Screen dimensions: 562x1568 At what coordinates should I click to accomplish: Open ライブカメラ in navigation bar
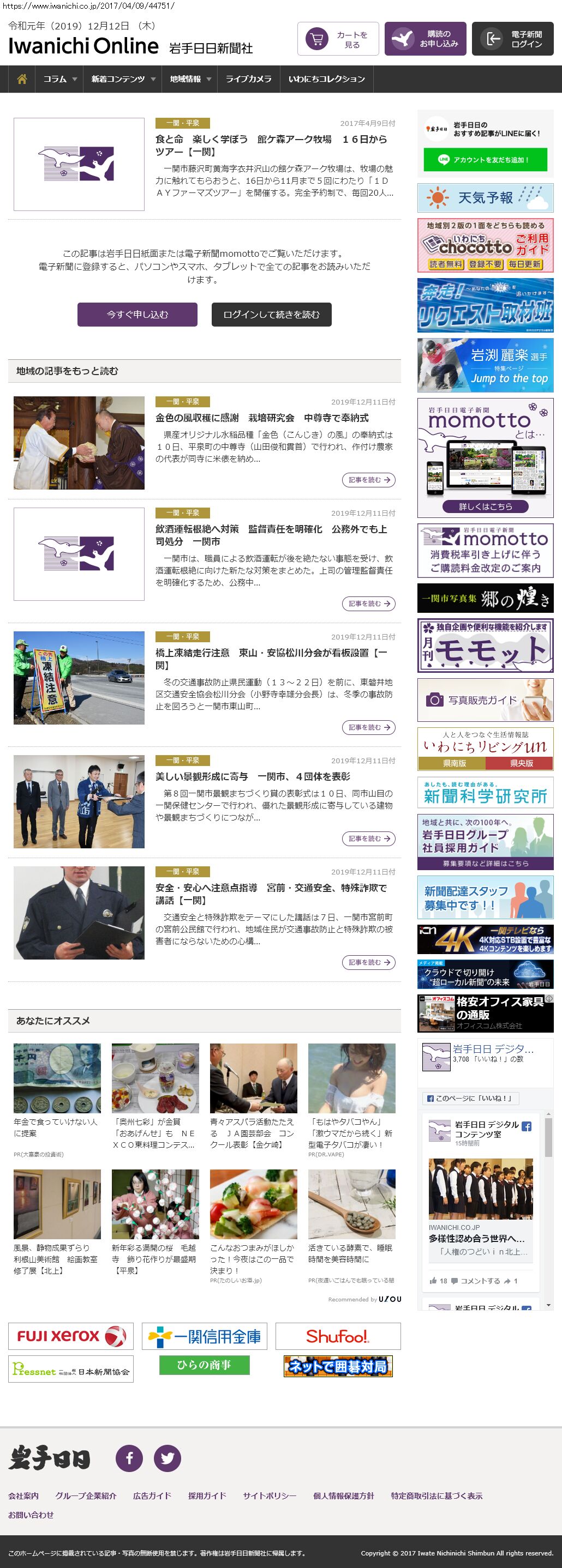[x=248, y=79]
